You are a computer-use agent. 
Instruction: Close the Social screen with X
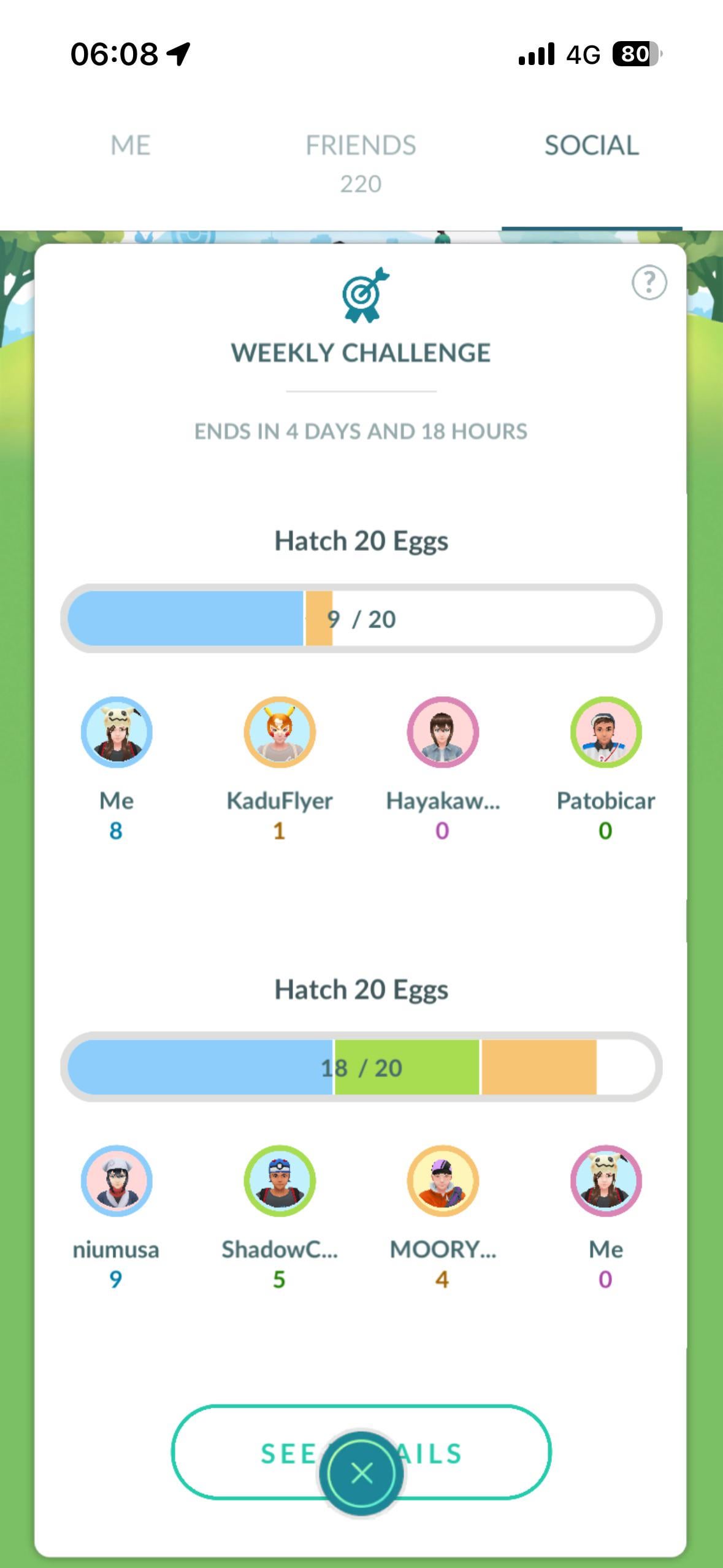[x=361, y=1472]
